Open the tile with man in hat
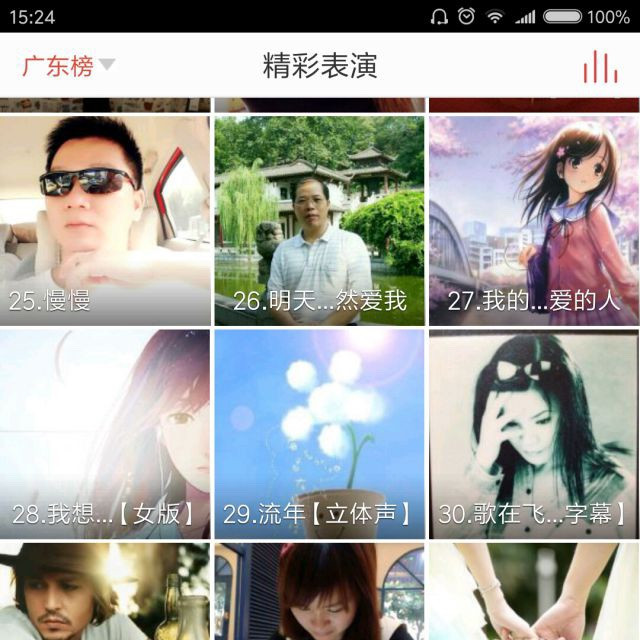The height and width of the screenshot is (640, 640). point(105,591)
